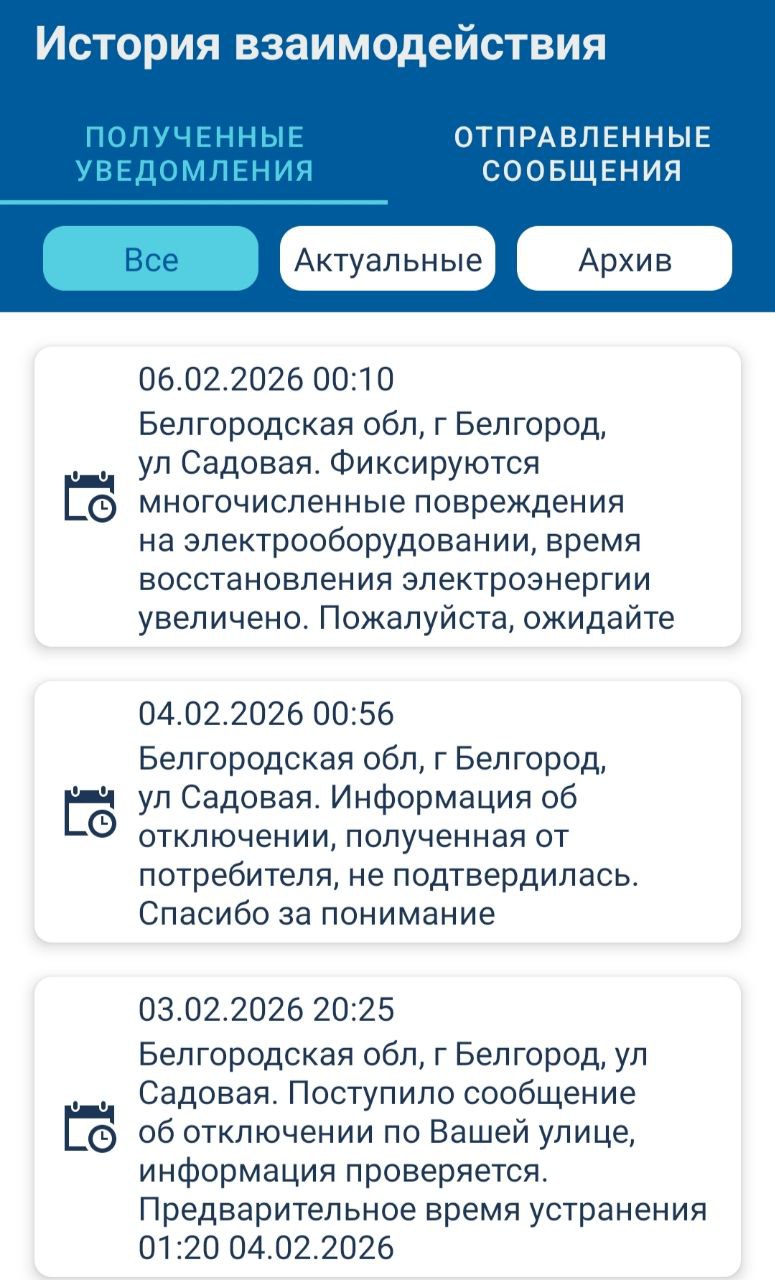The width and height of the screenshot is (775, 1280).
Task: Open the notification dated 06.02.2026 00:10
Action: [x=388, y=497]
